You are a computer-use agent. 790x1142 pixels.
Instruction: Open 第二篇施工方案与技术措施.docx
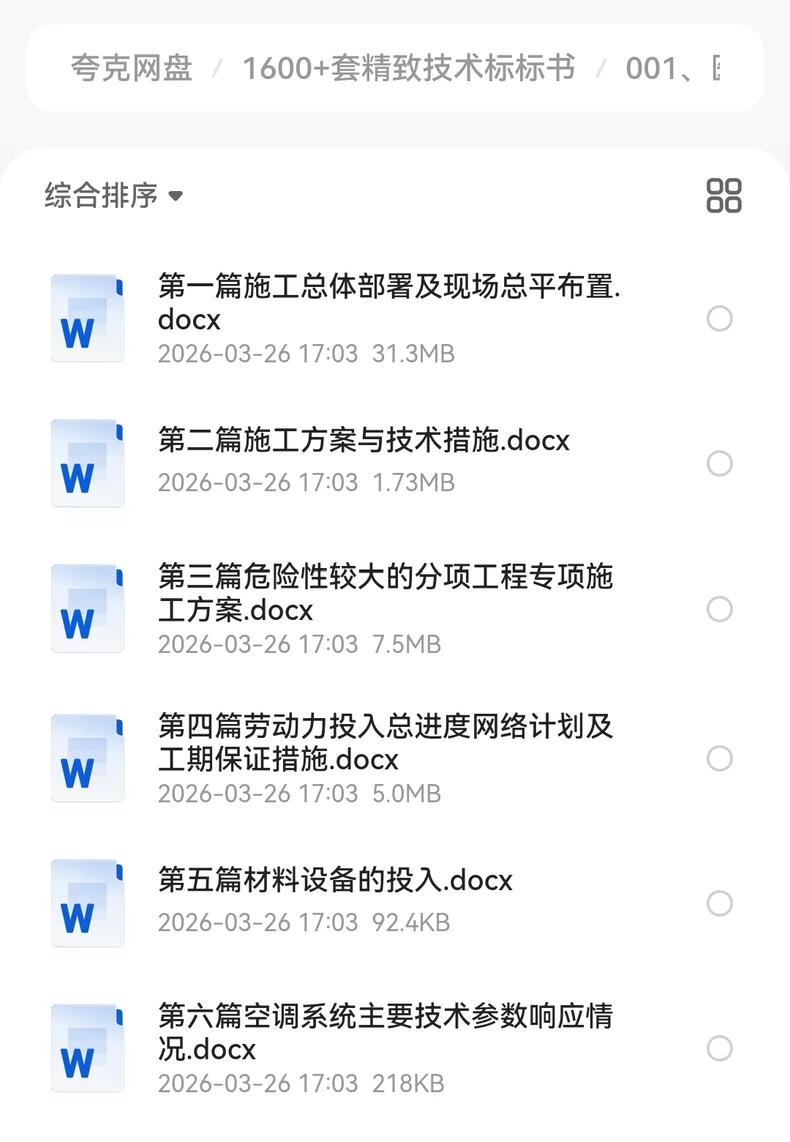364,441
